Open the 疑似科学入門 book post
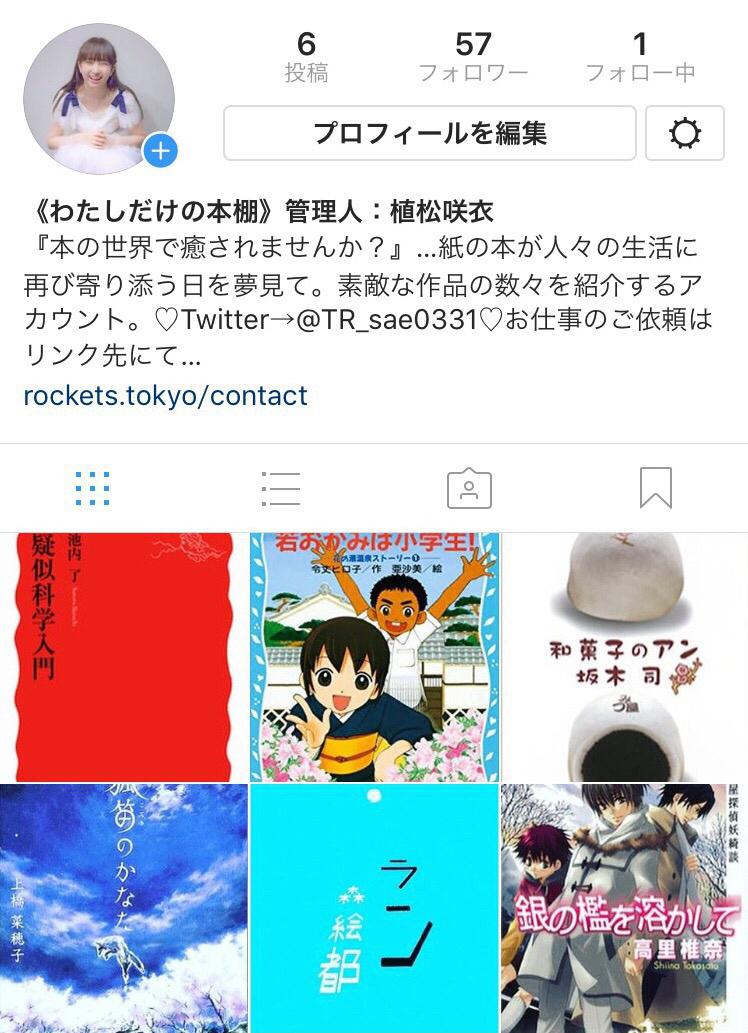This screenshot has width=748, height=1033. (123, 657)
